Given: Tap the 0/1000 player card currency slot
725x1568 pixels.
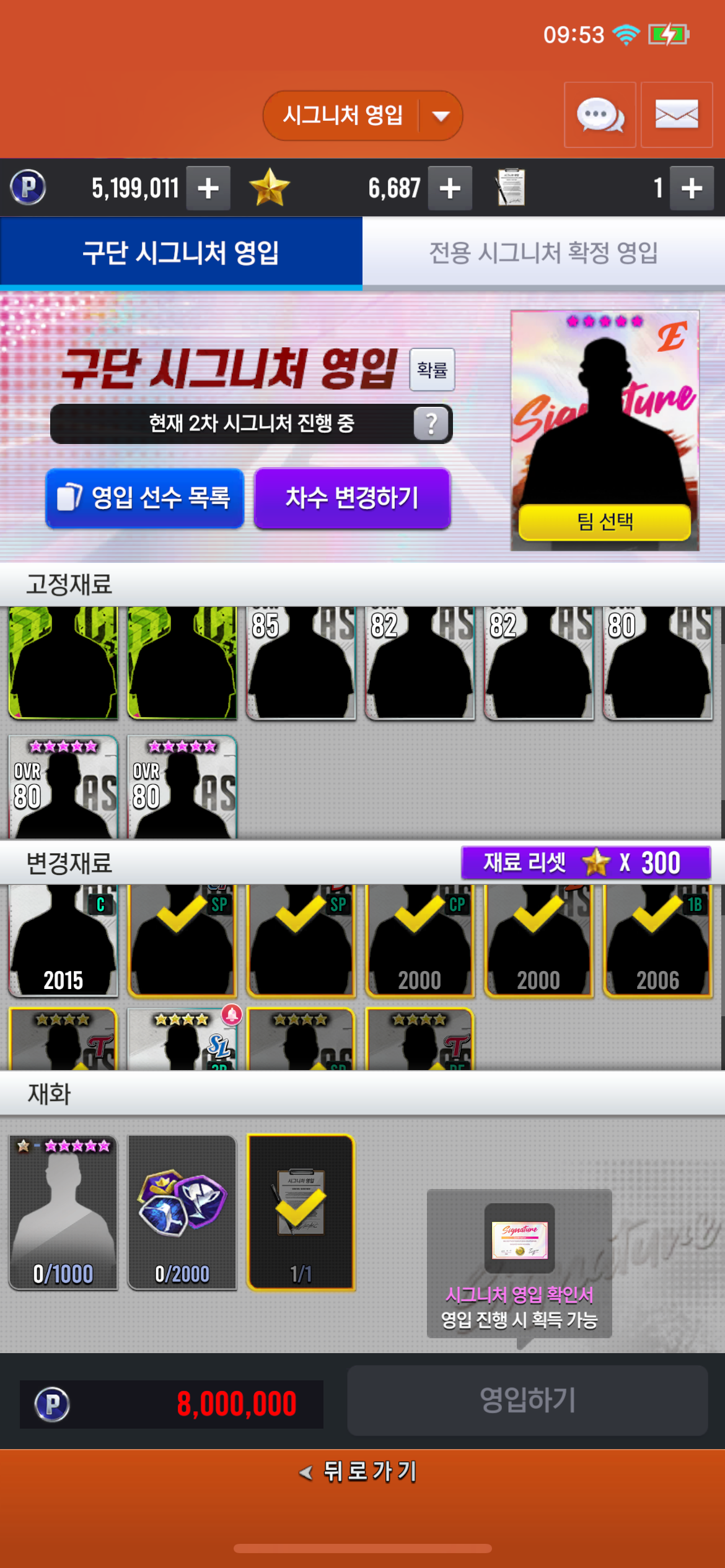Looking at the screenshot, I should [x=63, y=1213].
